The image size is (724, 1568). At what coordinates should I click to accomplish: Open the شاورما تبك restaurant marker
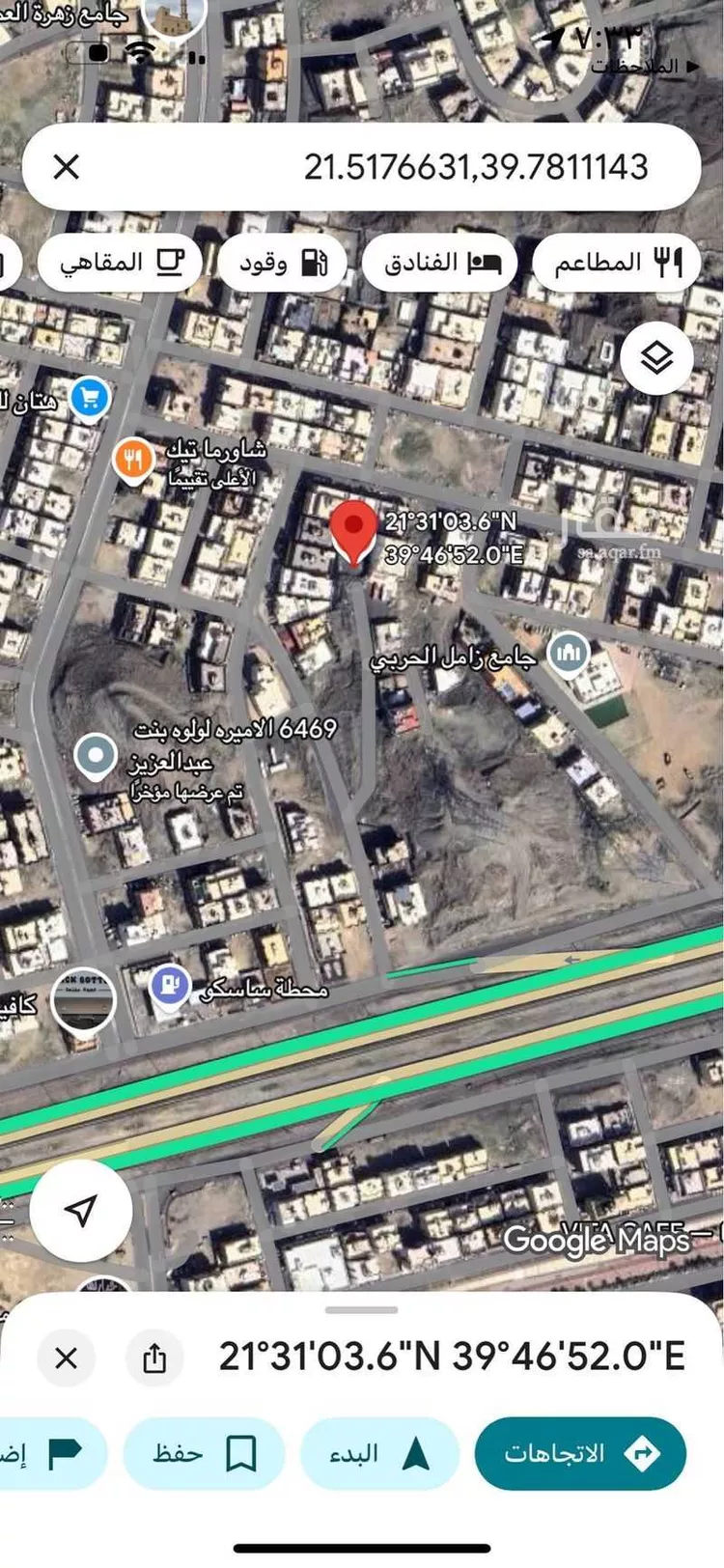click(134, 460)
